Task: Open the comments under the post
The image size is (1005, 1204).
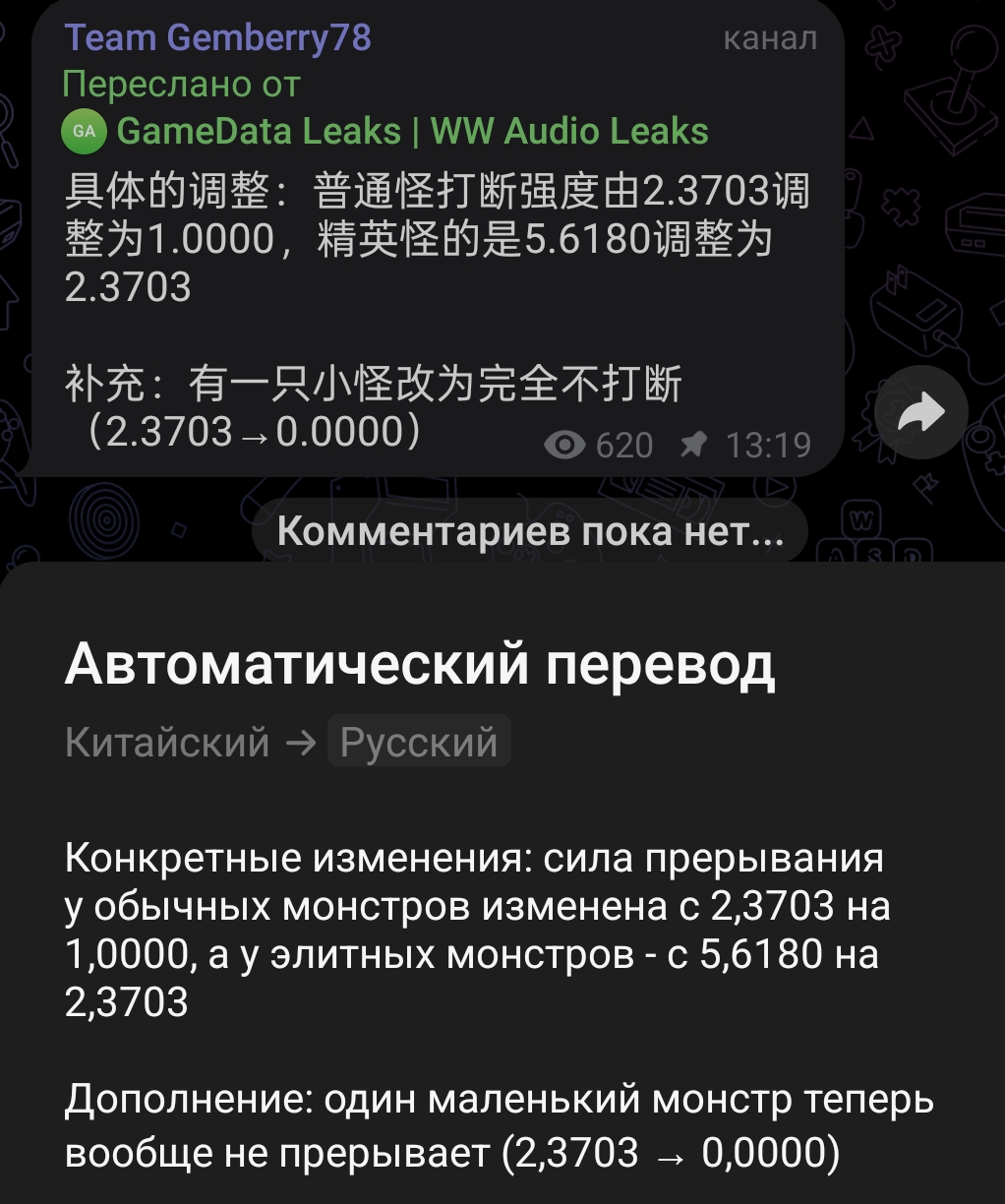Action: 530,532
